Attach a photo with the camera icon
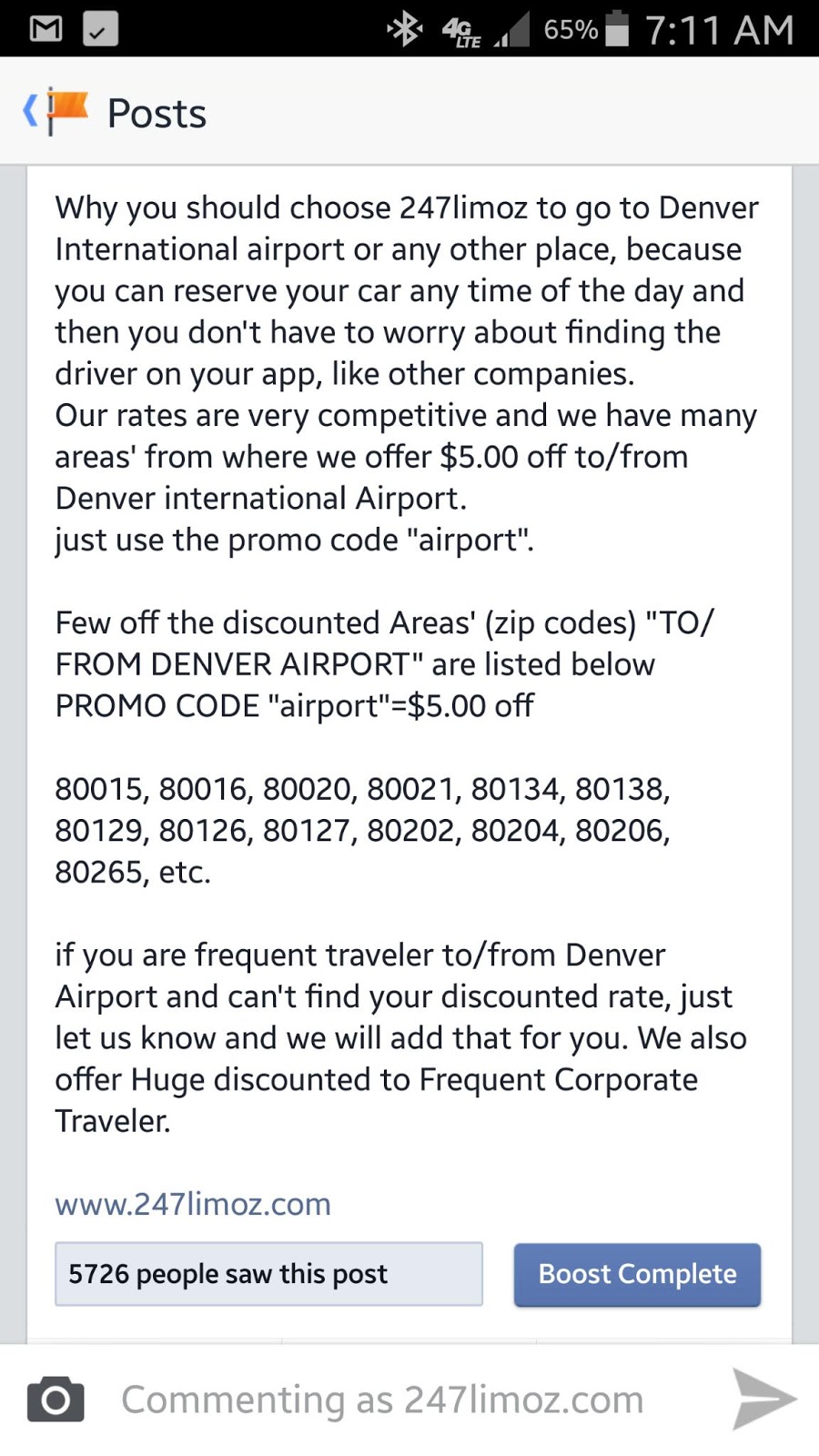This screenshot has height=1456, width=819. [56, 1400]
